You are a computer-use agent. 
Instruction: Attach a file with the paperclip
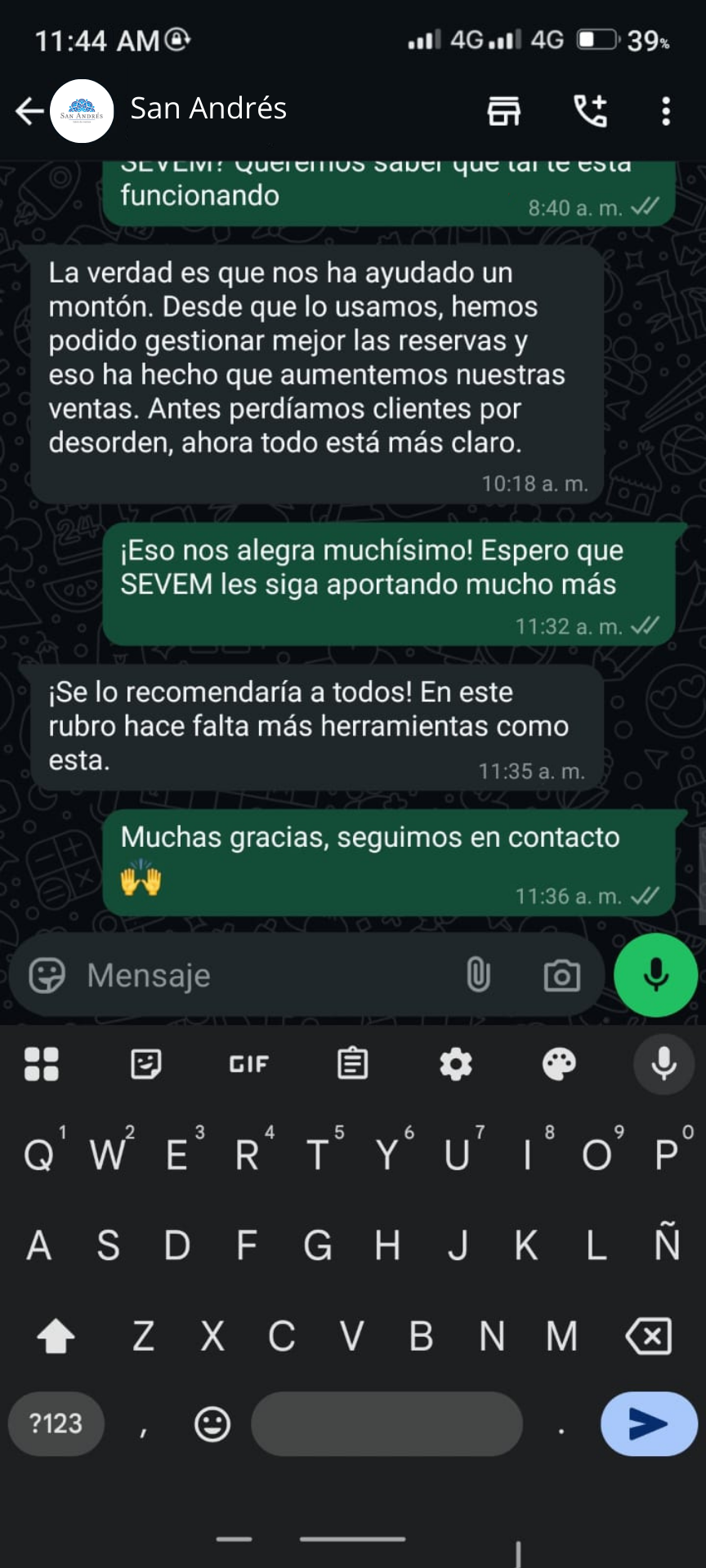tap(478, 975)
